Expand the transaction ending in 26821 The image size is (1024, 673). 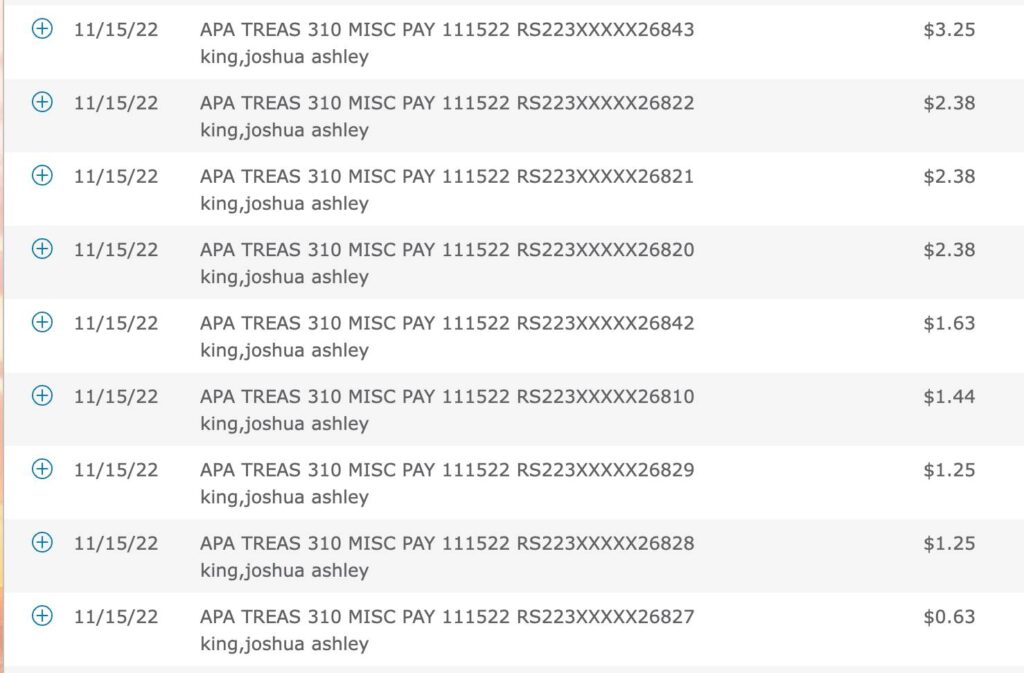[x=42, y=175]
